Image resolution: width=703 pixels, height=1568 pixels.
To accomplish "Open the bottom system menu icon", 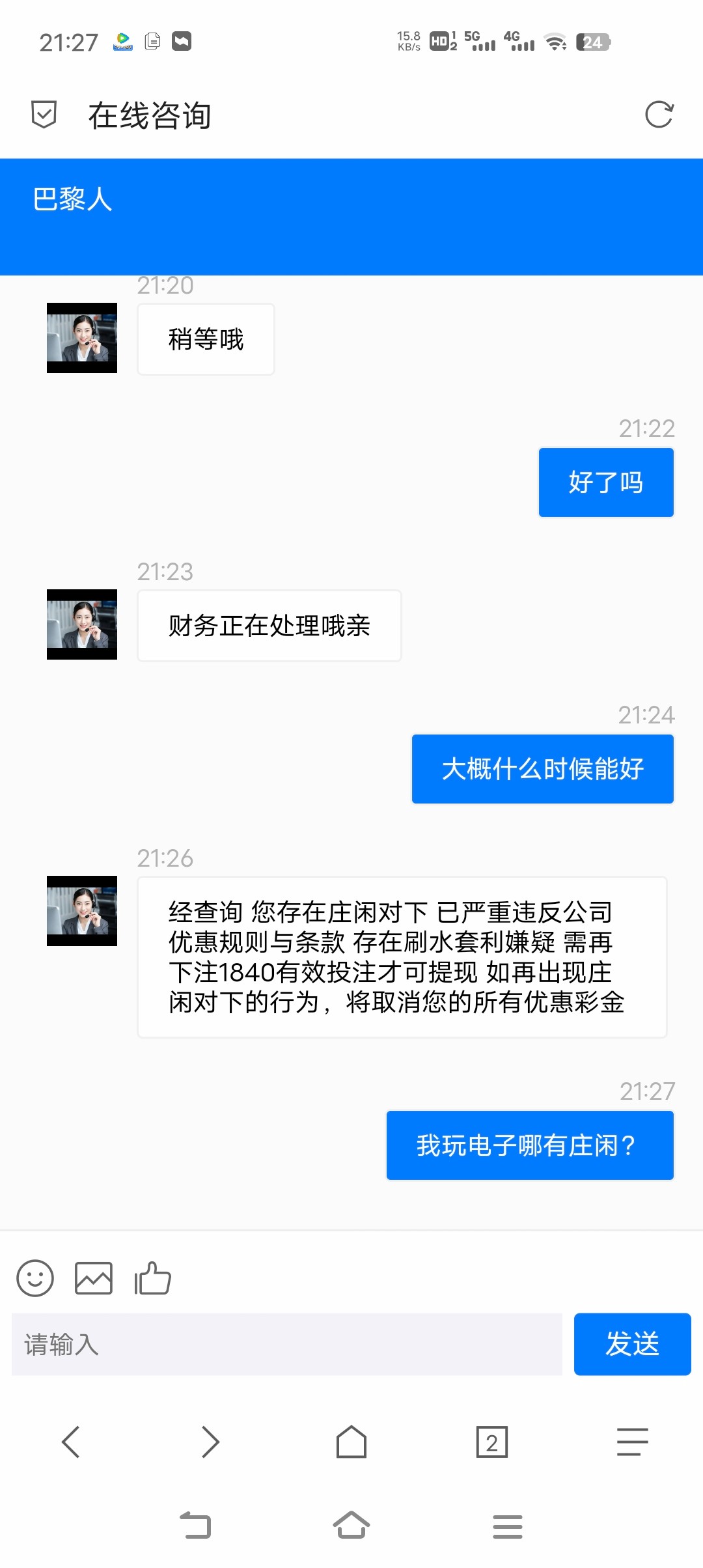I will (x=508, y=1524).
